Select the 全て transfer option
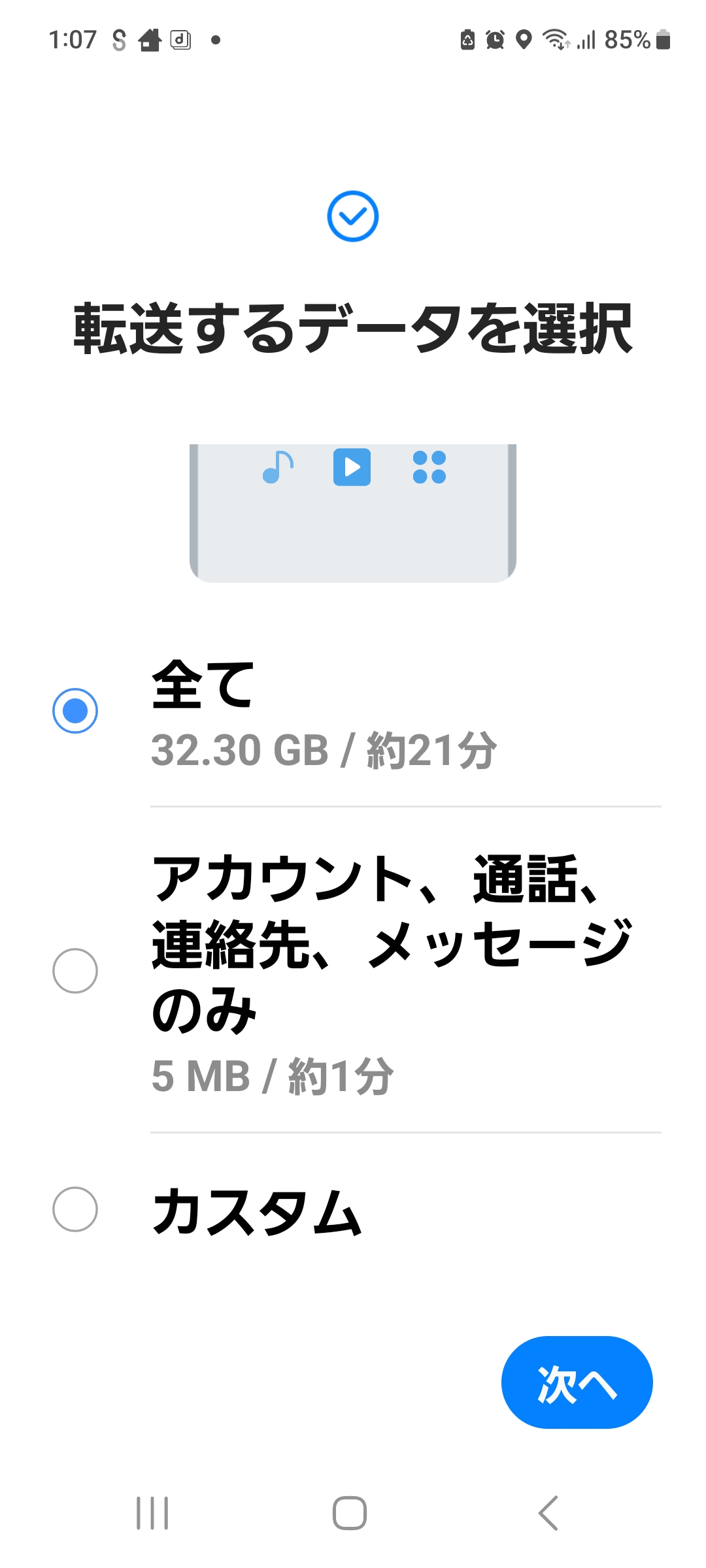 pyautogui.click(x=353, y=712)
